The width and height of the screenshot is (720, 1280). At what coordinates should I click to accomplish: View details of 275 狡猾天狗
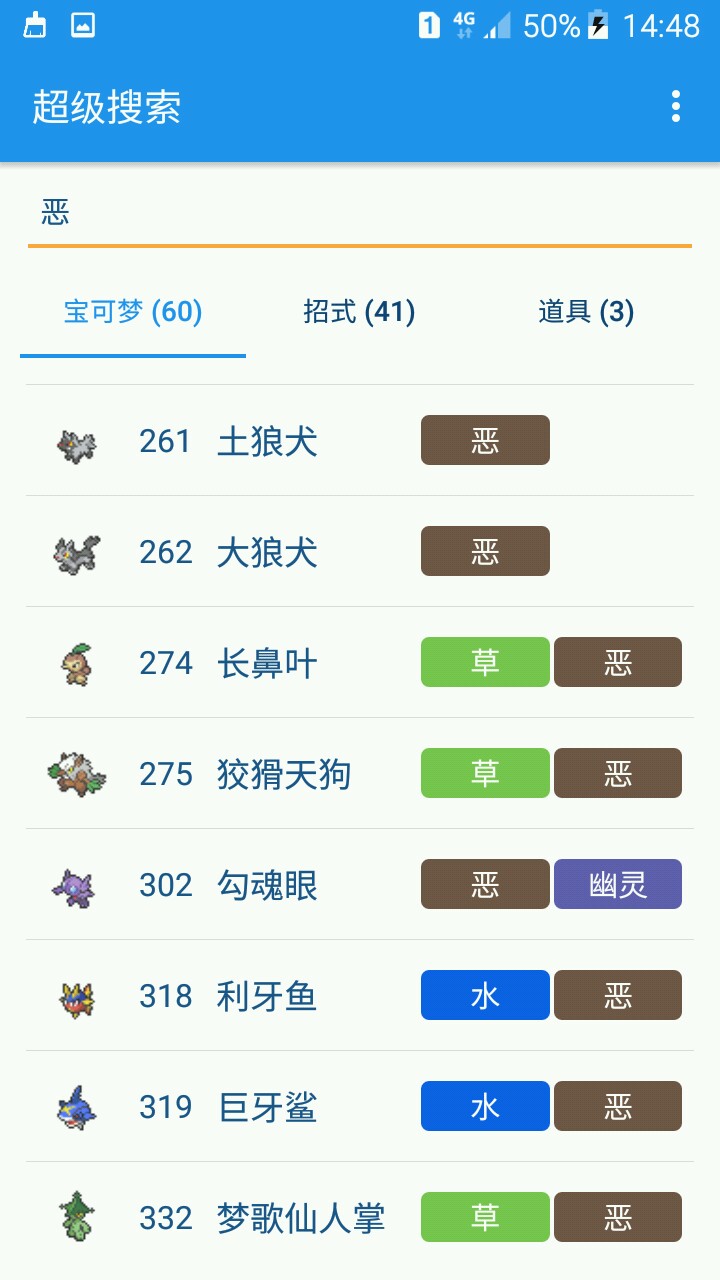click(283, 774)
